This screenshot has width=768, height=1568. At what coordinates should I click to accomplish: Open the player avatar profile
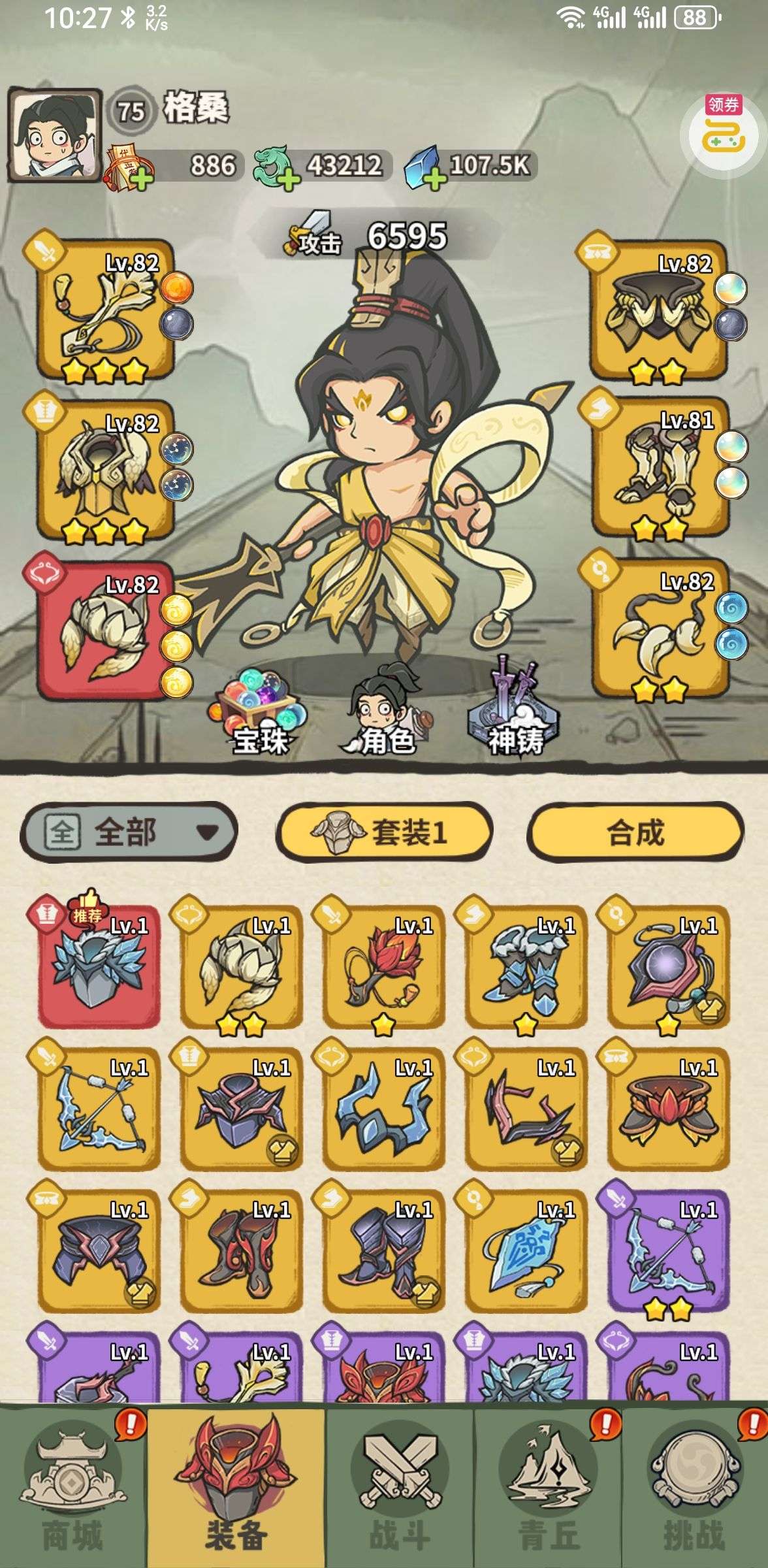coord(55,136)
